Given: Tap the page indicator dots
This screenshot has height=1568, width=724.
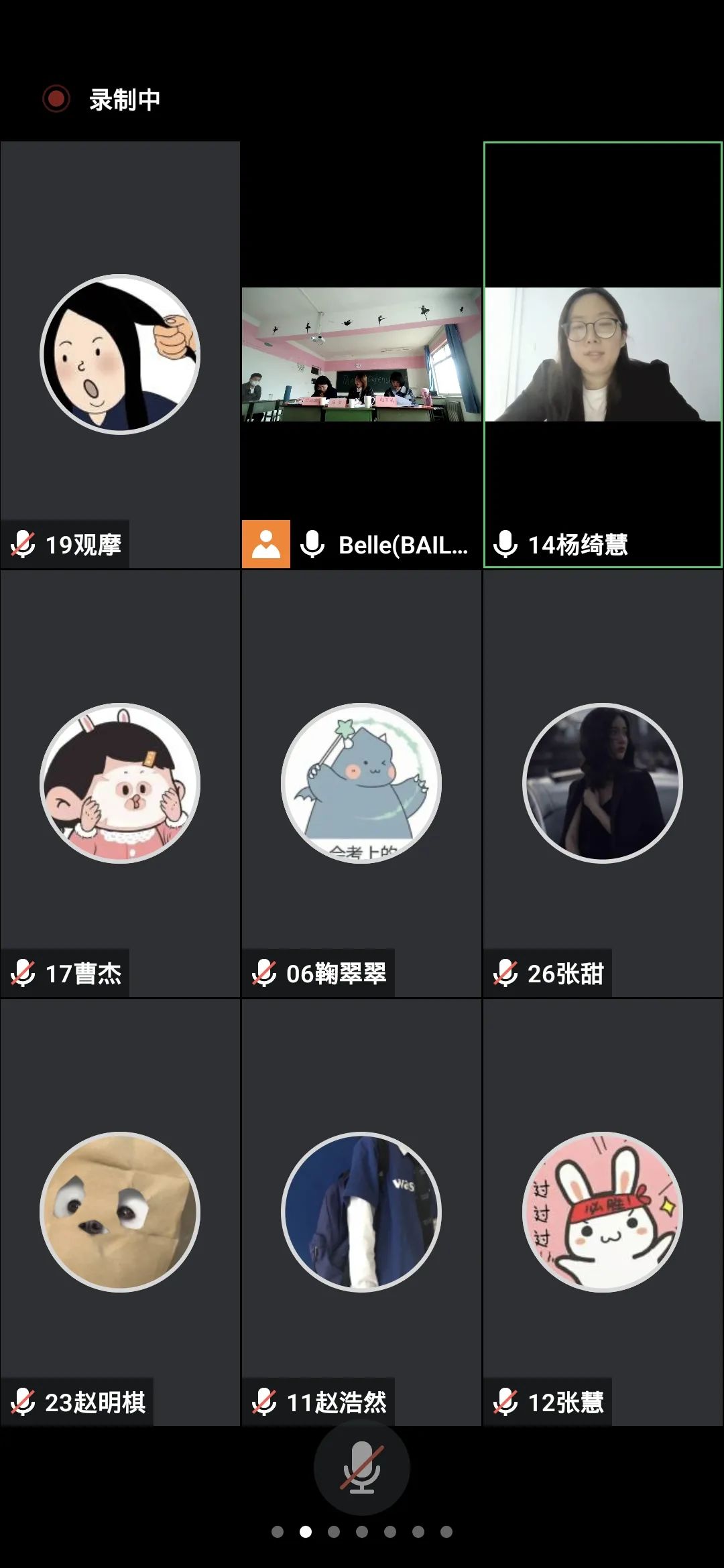Looking at the screenshot, I should click(x=361, y=1532).
